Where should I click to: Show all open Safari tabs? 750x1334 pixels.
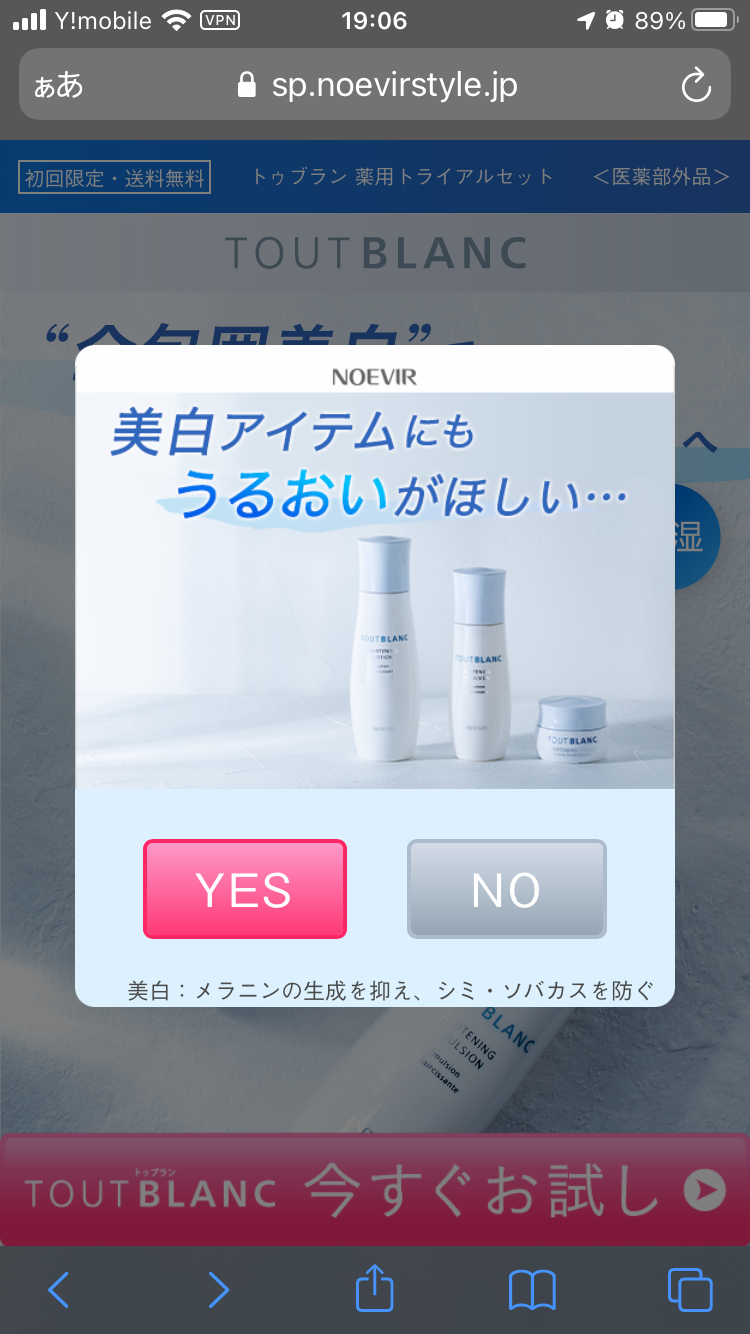click(690, 1290)
